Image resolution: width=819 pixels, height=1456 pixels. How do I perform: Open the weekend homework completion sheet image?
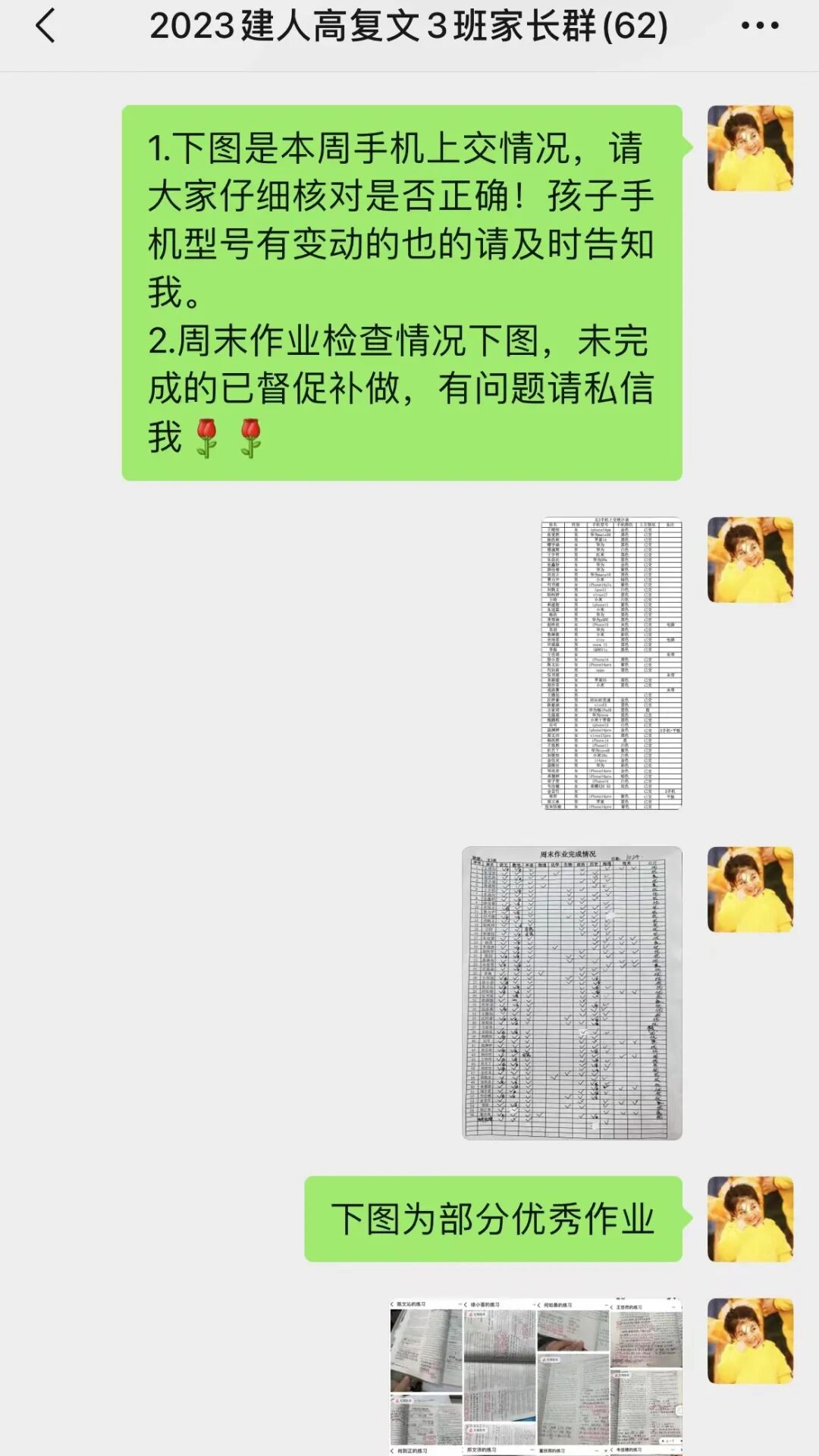click(572, 993)
